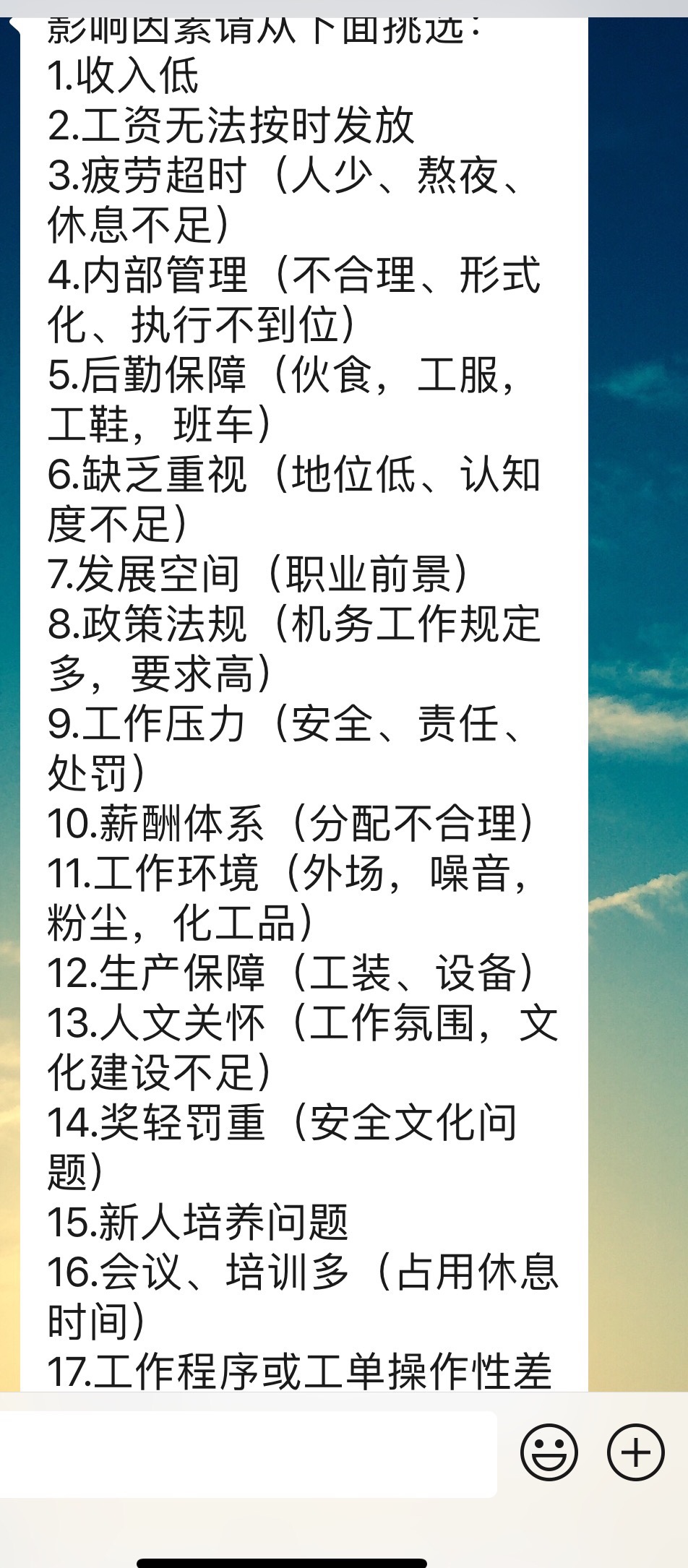
Task: Open the plus attachment menu
Action: pyautogui.click(x=635, y=1452)
